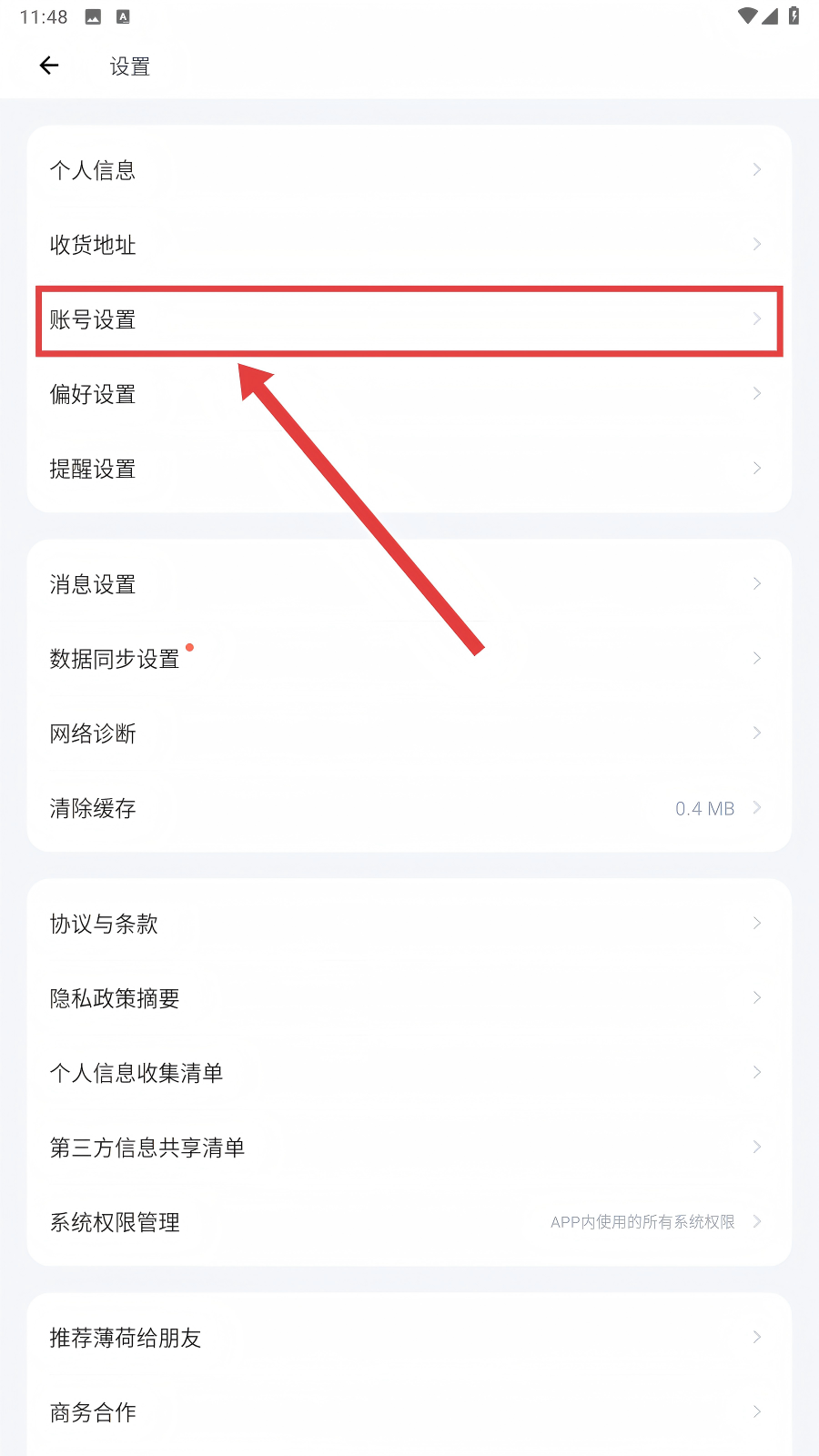Go back from the 设置 page
This screenshot has width=819, height=1456.
point(49,66)
